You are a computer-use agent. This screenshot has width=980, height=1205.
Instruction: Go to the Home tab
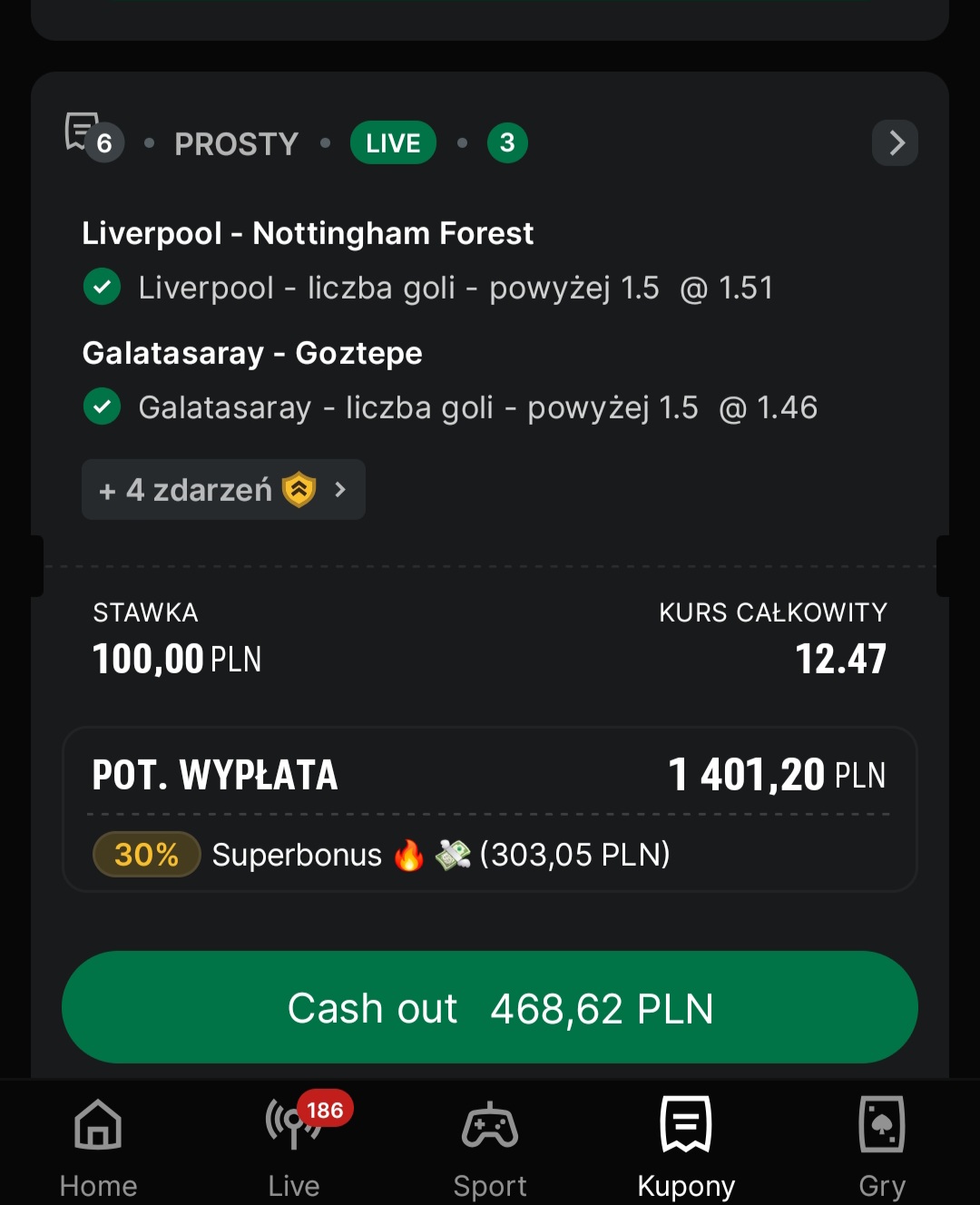pyautogui.click(x=98, y=1147)
